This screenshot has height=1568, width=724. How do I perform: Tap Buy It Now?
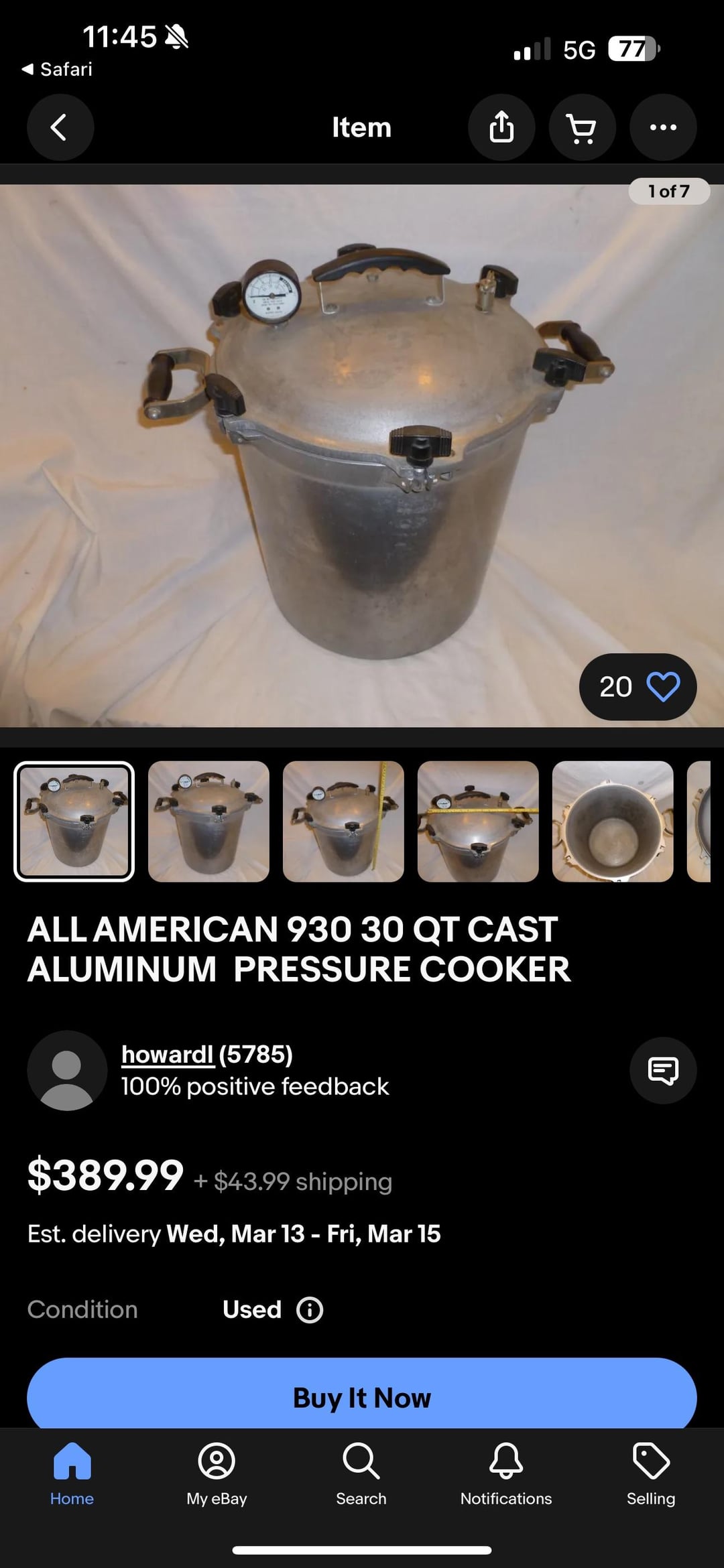pyautogui.click(x=362, y=1397)
